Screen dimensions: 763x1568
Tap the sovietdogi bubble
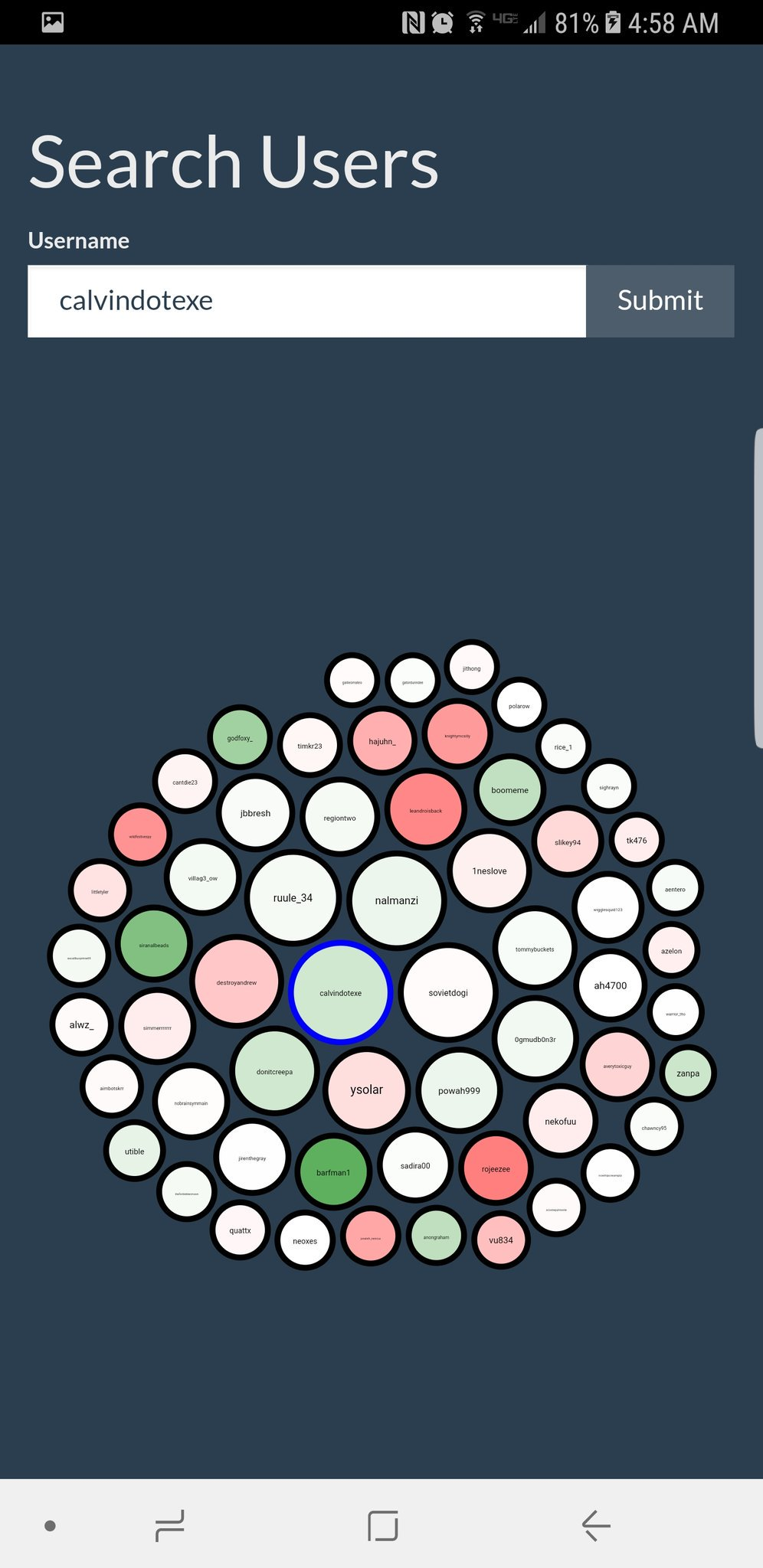448,992
